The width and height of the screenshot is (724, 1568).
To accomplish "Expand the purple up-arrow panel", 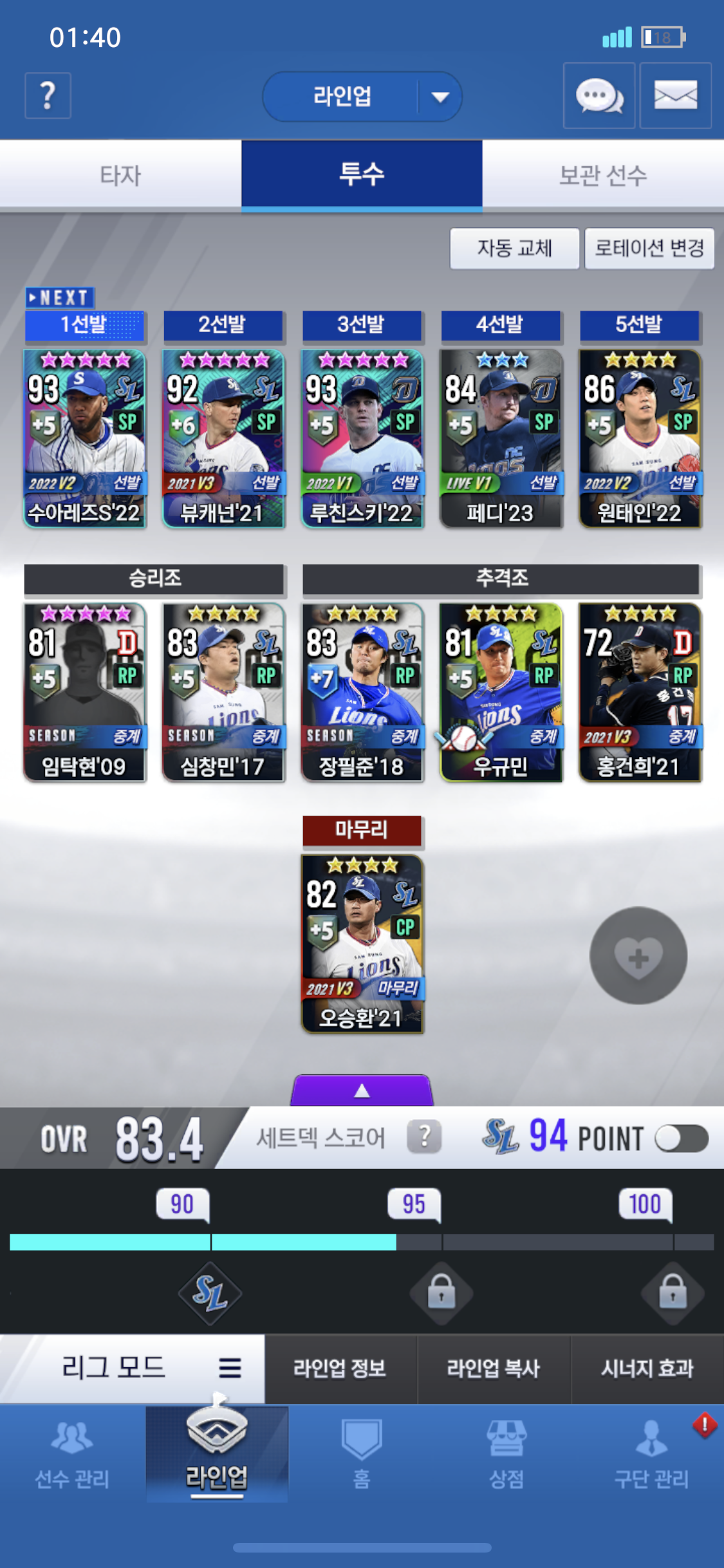I will 362,1090.
